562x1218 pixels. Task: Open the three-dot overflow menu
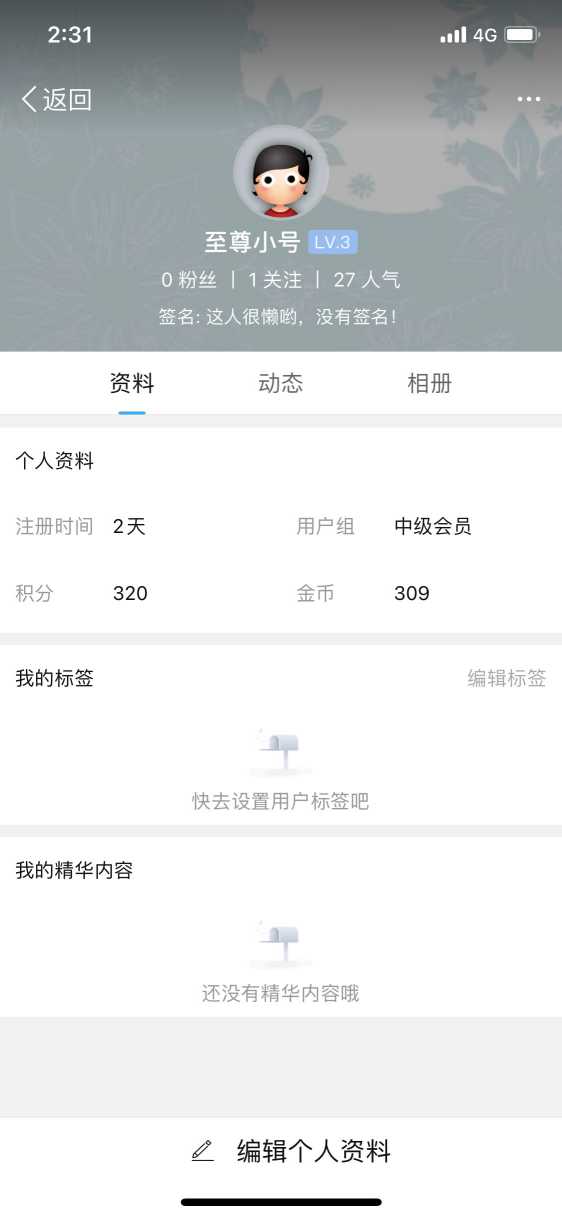coord(528,99)
